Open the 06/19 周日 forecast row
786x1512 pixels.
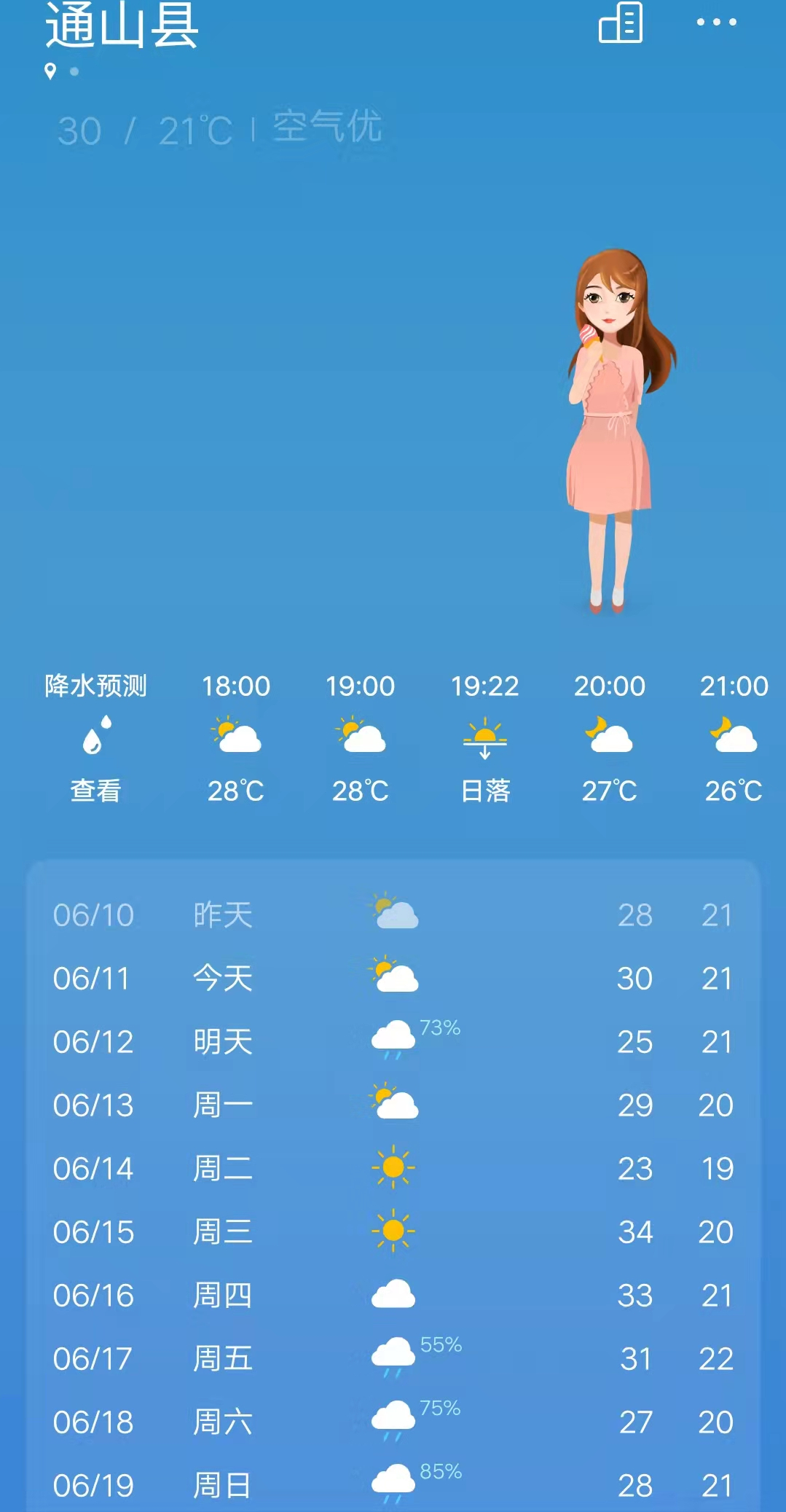(x=393, y=1484)
